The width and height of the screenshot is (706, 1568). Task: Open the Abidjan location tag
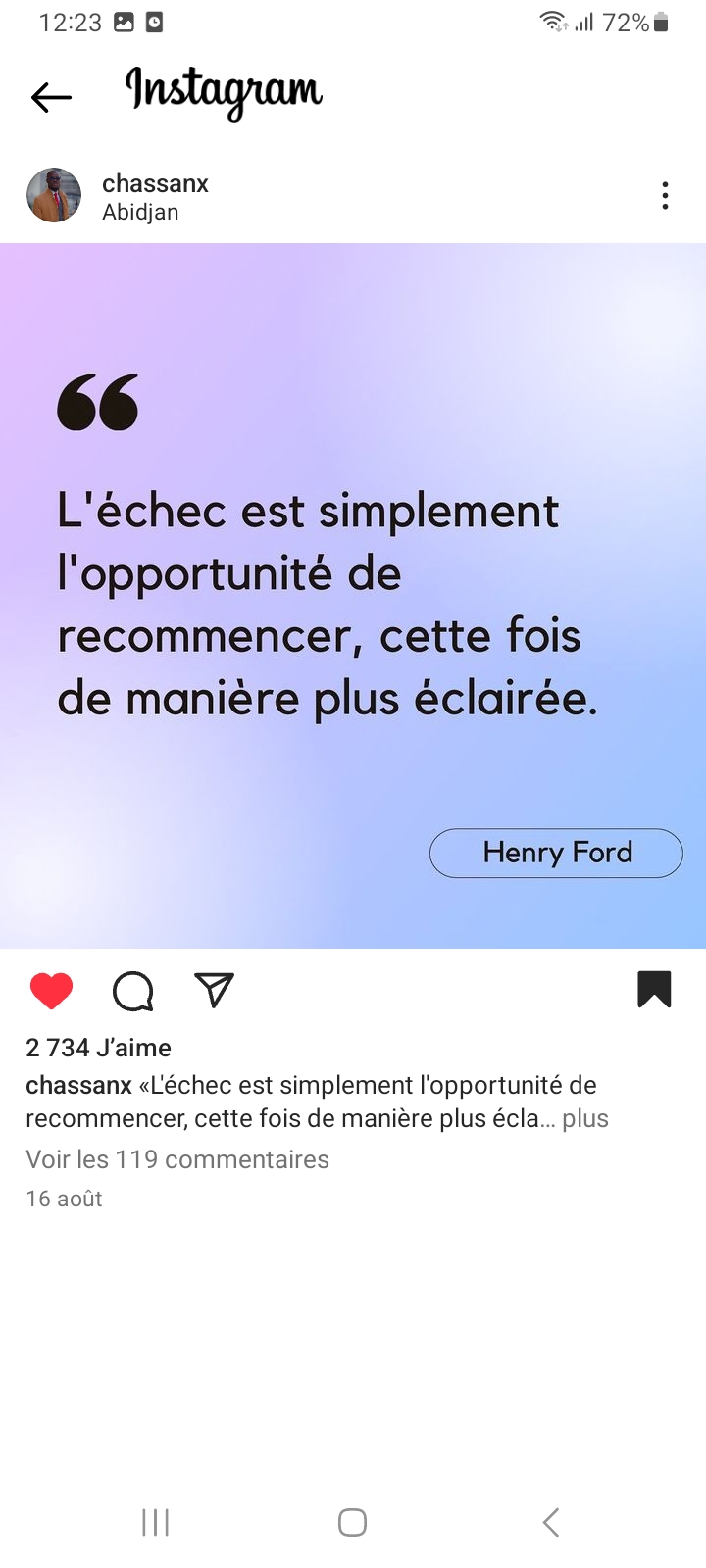tap(140, 212)
